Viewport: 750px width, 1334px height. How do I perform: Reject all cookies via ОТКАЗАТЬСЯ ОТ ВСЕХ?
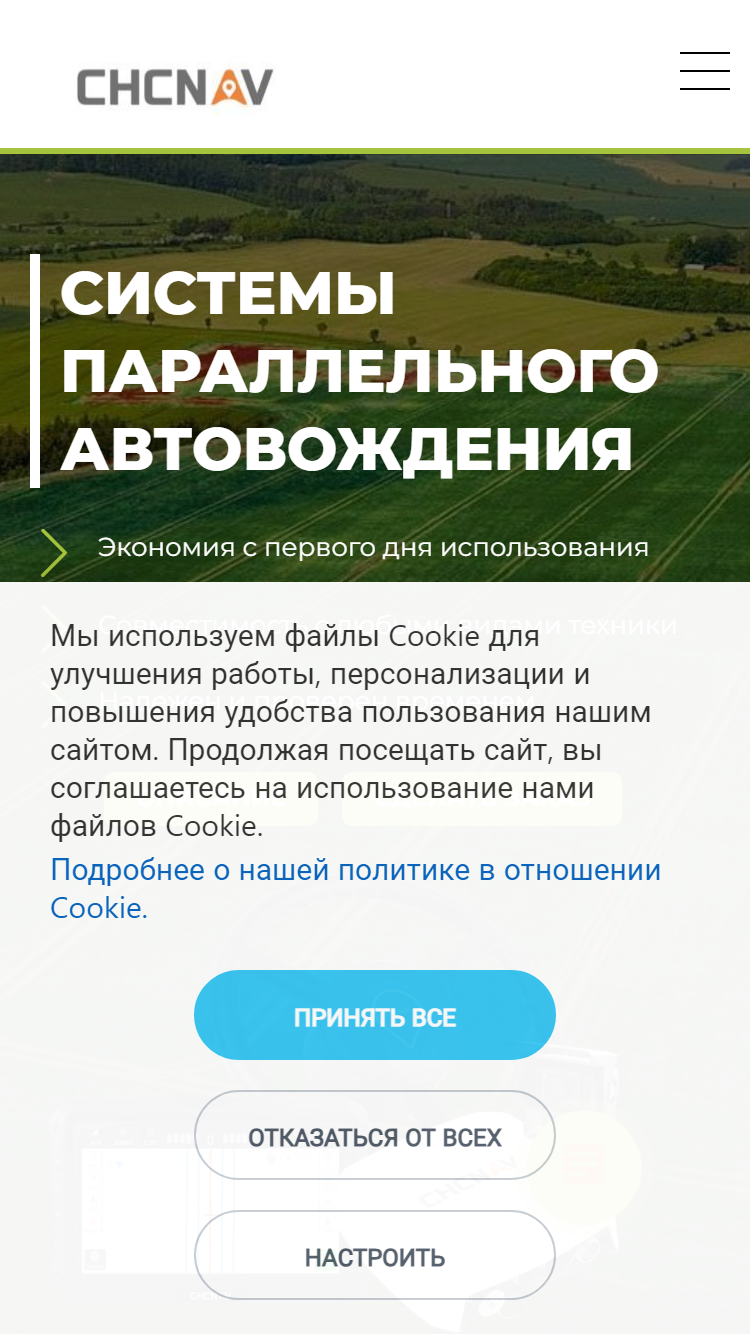pyautogui.click(x=375, y=1135)
